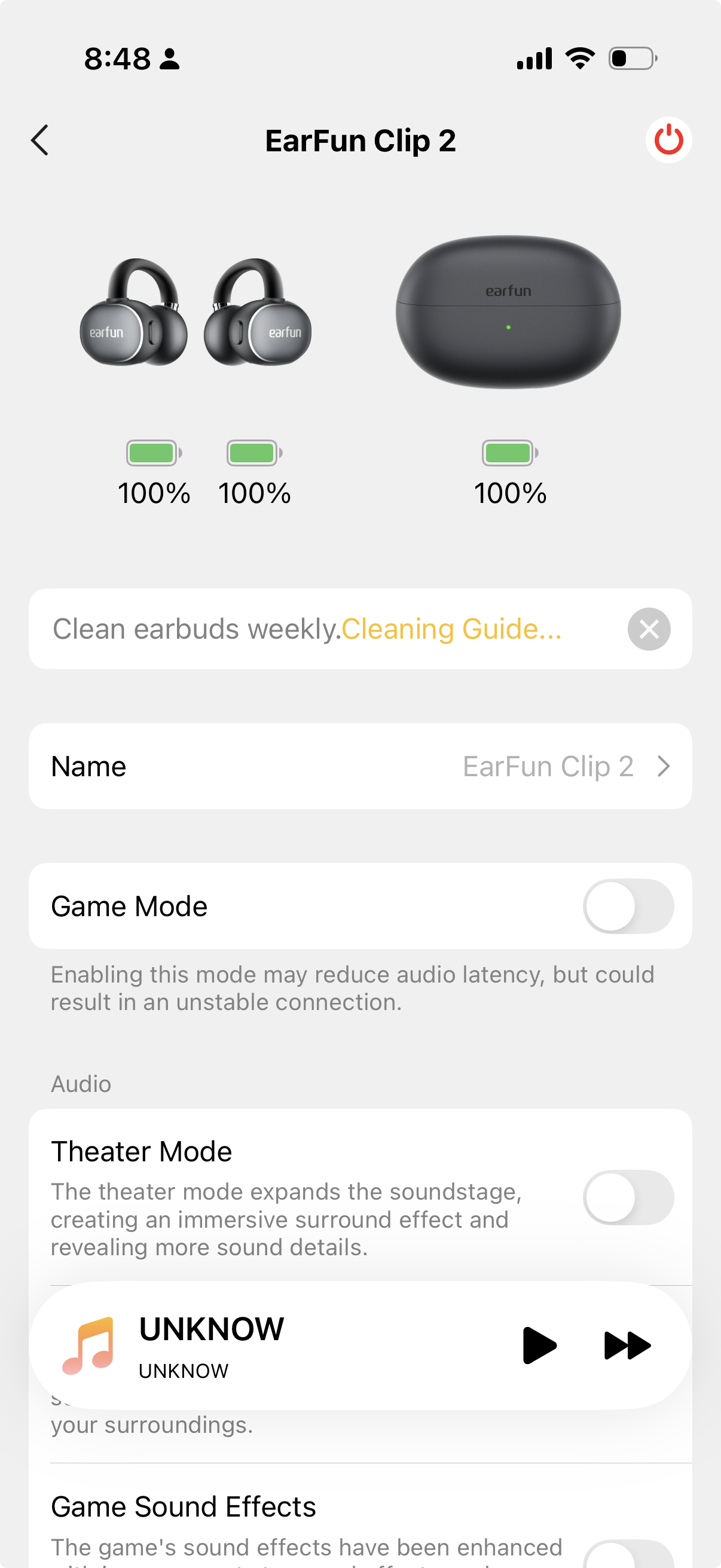Tap the red power button
Image resolution: width=721 pixels, height=1568 pixels.
click(x=668, y=141)
